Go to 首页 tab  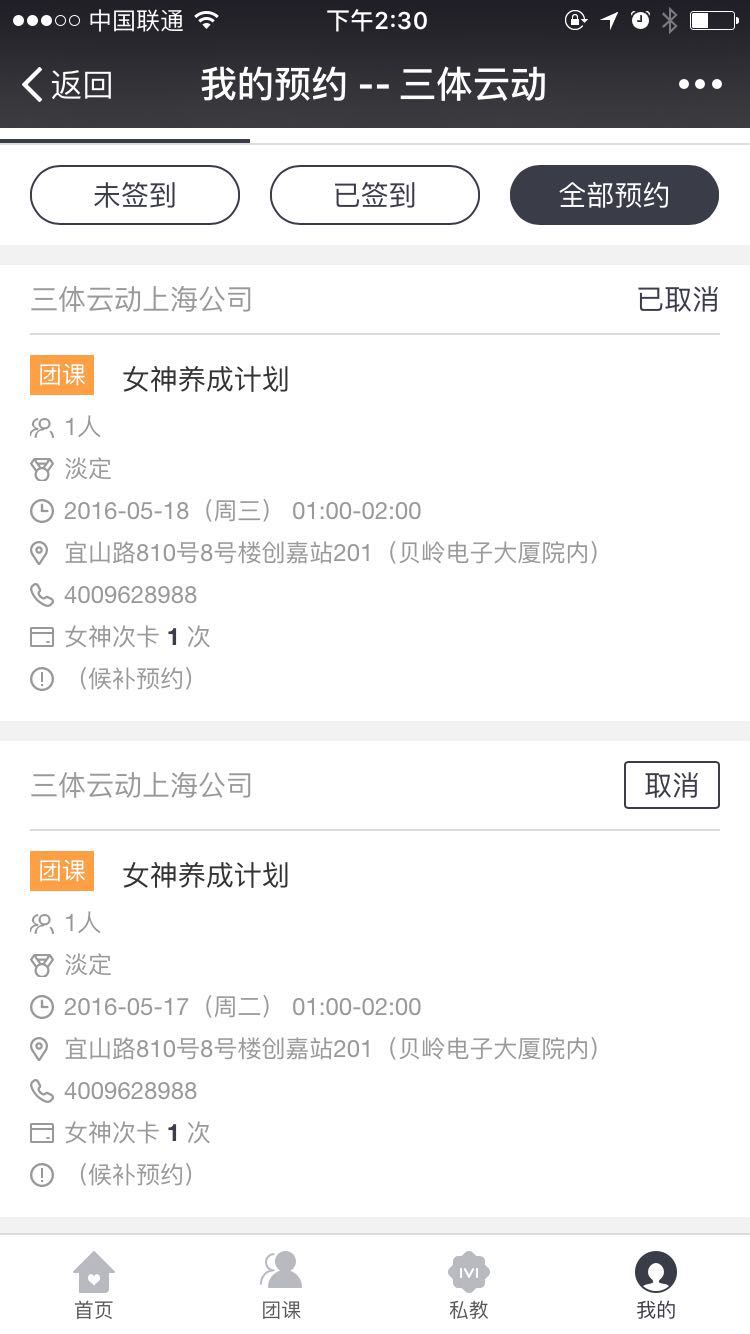94,1285
